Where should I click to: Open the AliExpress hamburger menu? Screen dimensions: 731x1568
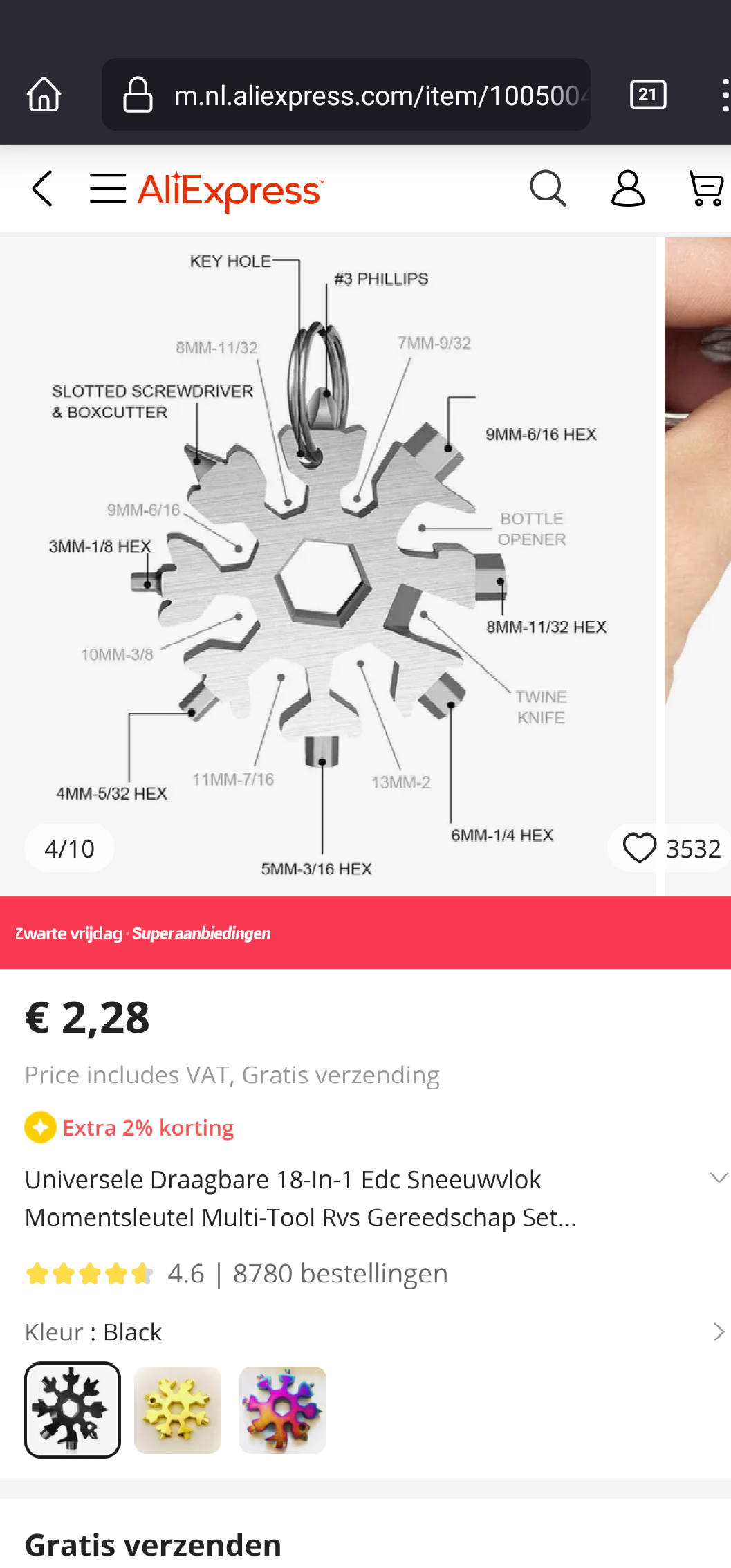(x=108, y=189)
